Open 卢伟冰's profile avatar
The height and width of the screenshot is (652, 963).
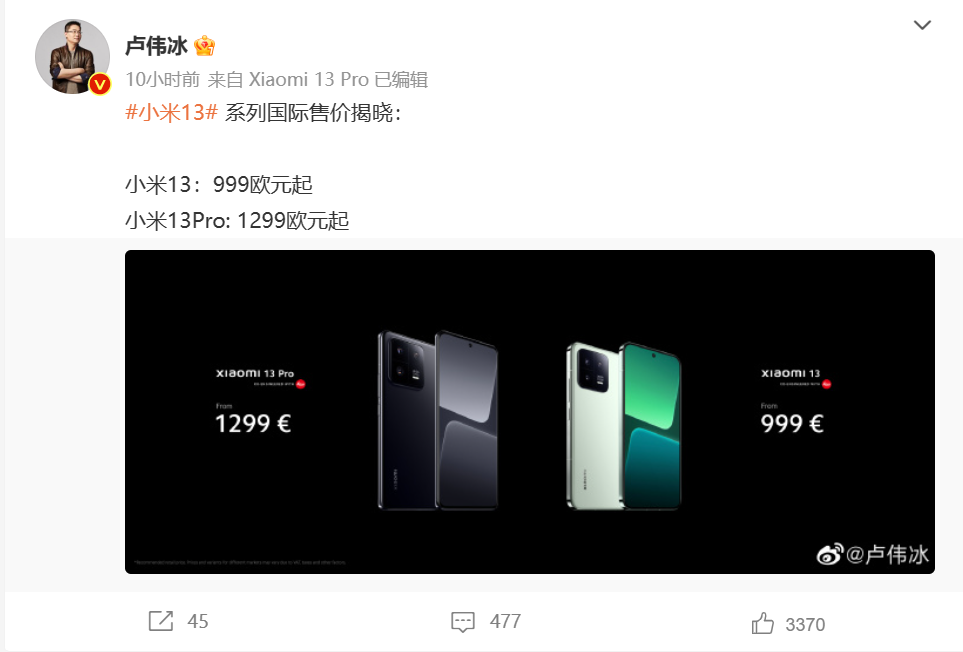[73, 56]
